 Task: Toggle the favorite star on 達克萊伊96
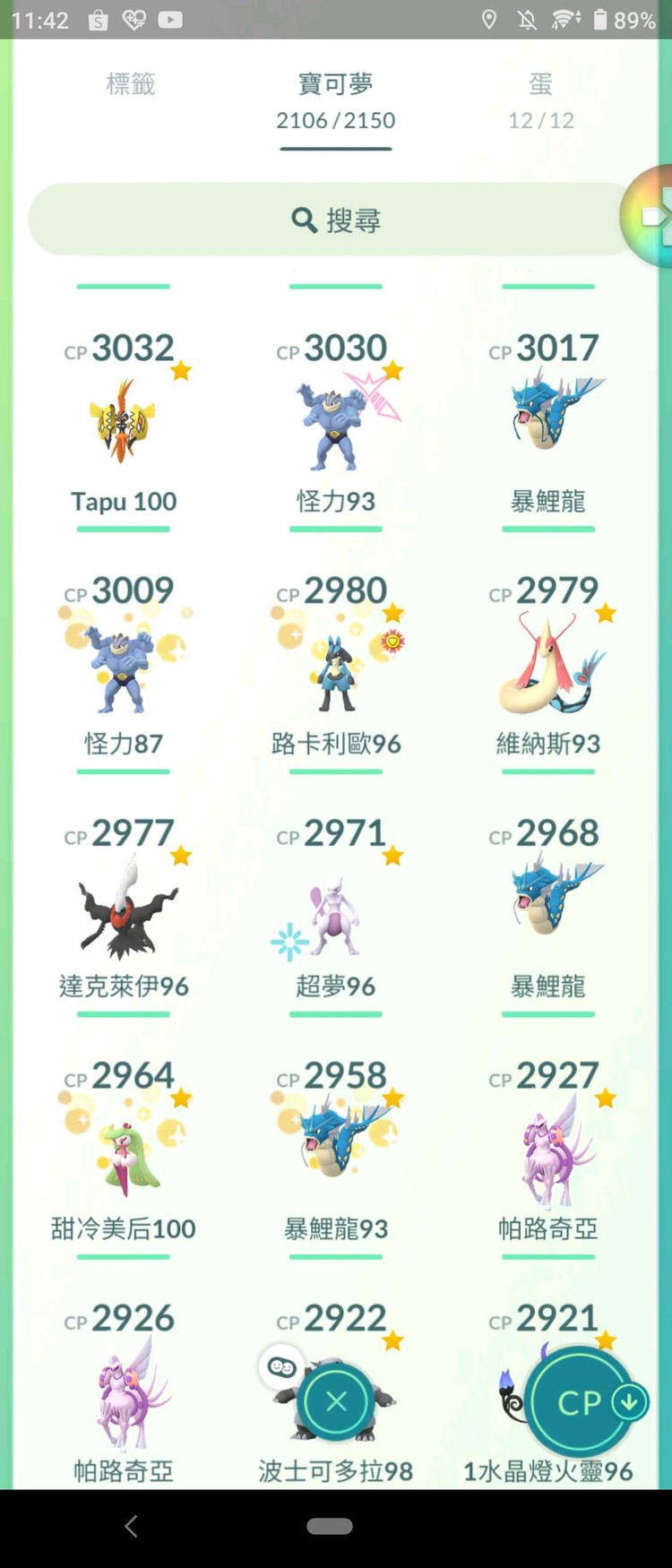pyautogui.click(x=182, y=854)
